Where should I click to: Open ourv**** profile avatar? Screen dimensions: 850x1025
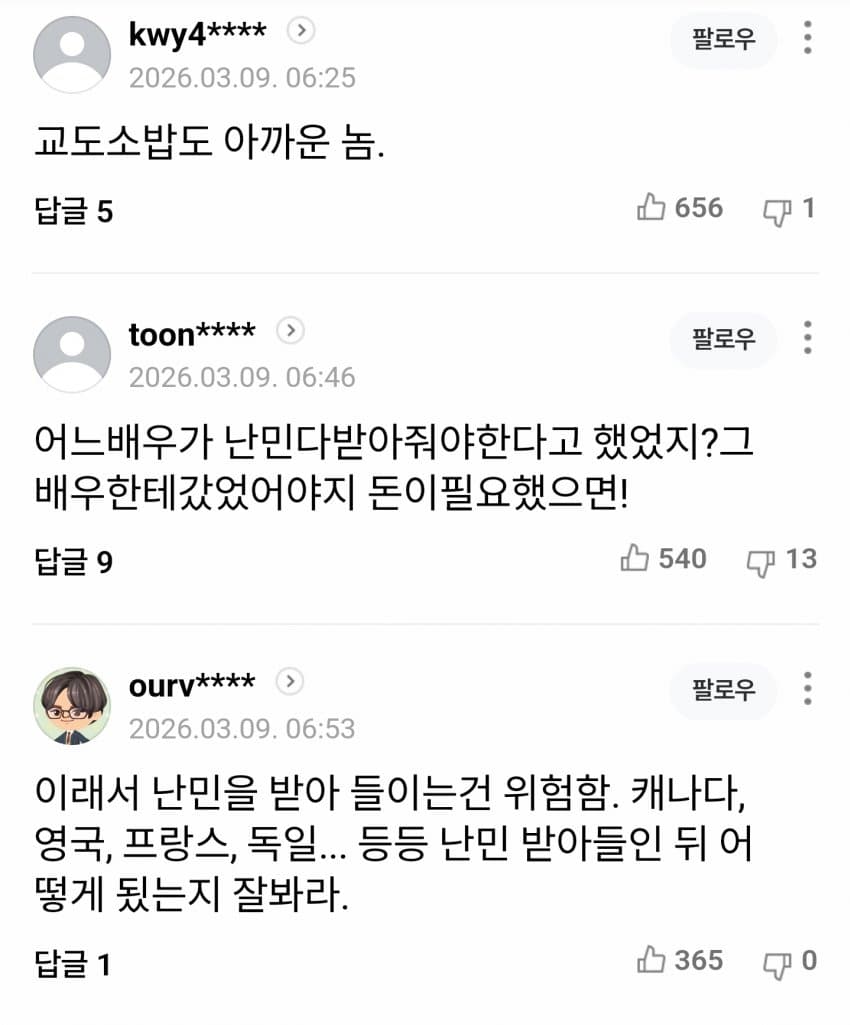pos(72,705)
